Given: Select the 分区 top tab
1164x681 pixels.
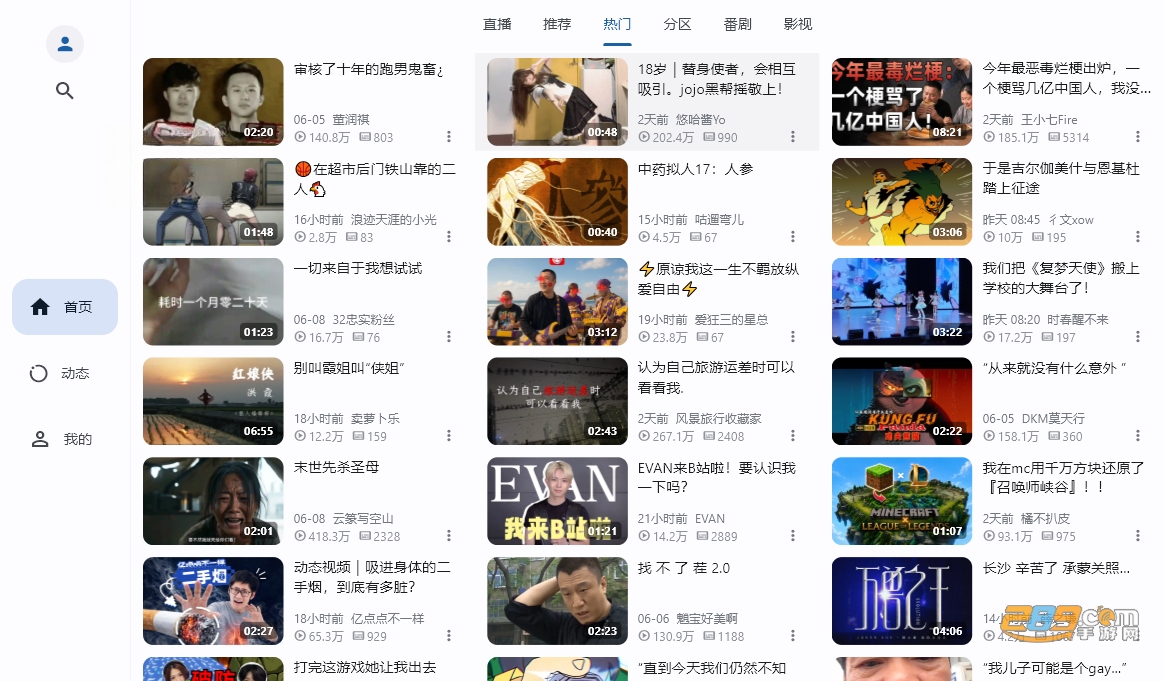Looking at the screenshot, I should click(x=677, y=25).
